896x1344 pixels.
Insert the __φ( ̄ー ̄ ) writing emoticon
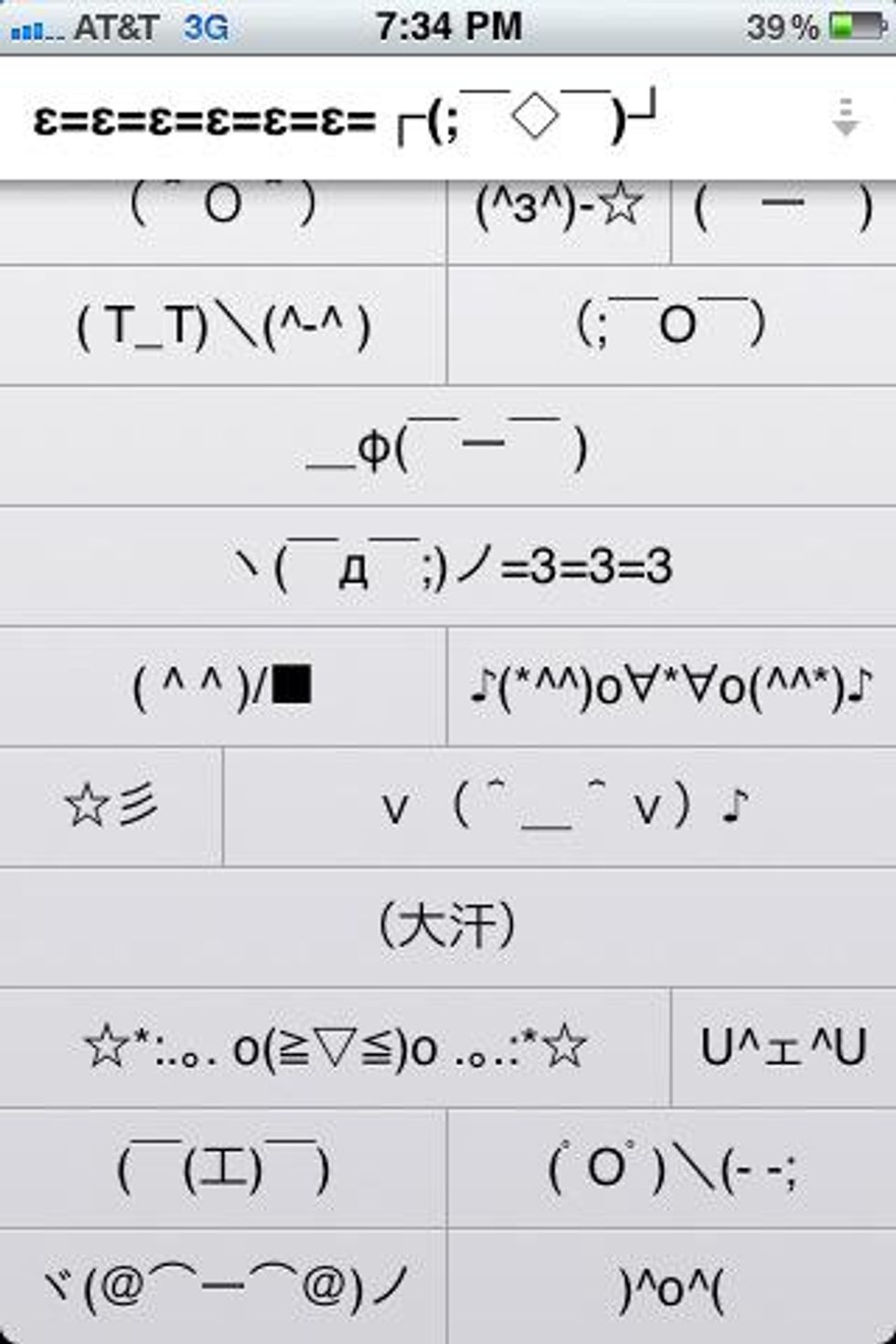tap(447, 446)
